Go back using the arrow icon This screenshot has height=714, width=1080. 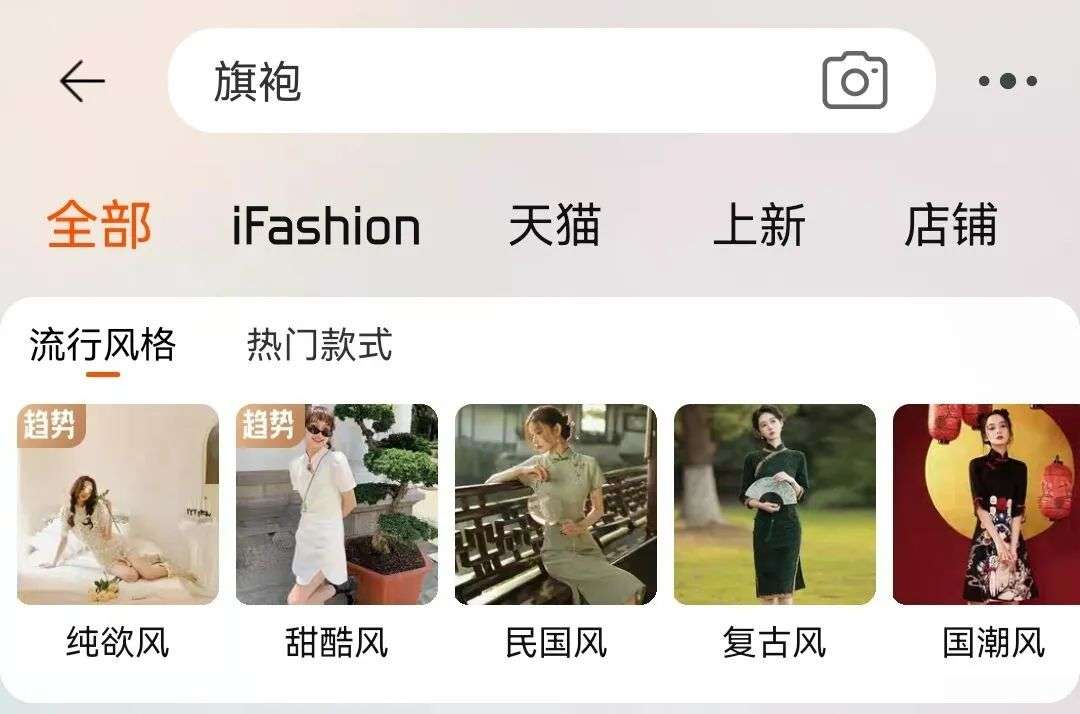pyautogui.click(x=82, y=81)
